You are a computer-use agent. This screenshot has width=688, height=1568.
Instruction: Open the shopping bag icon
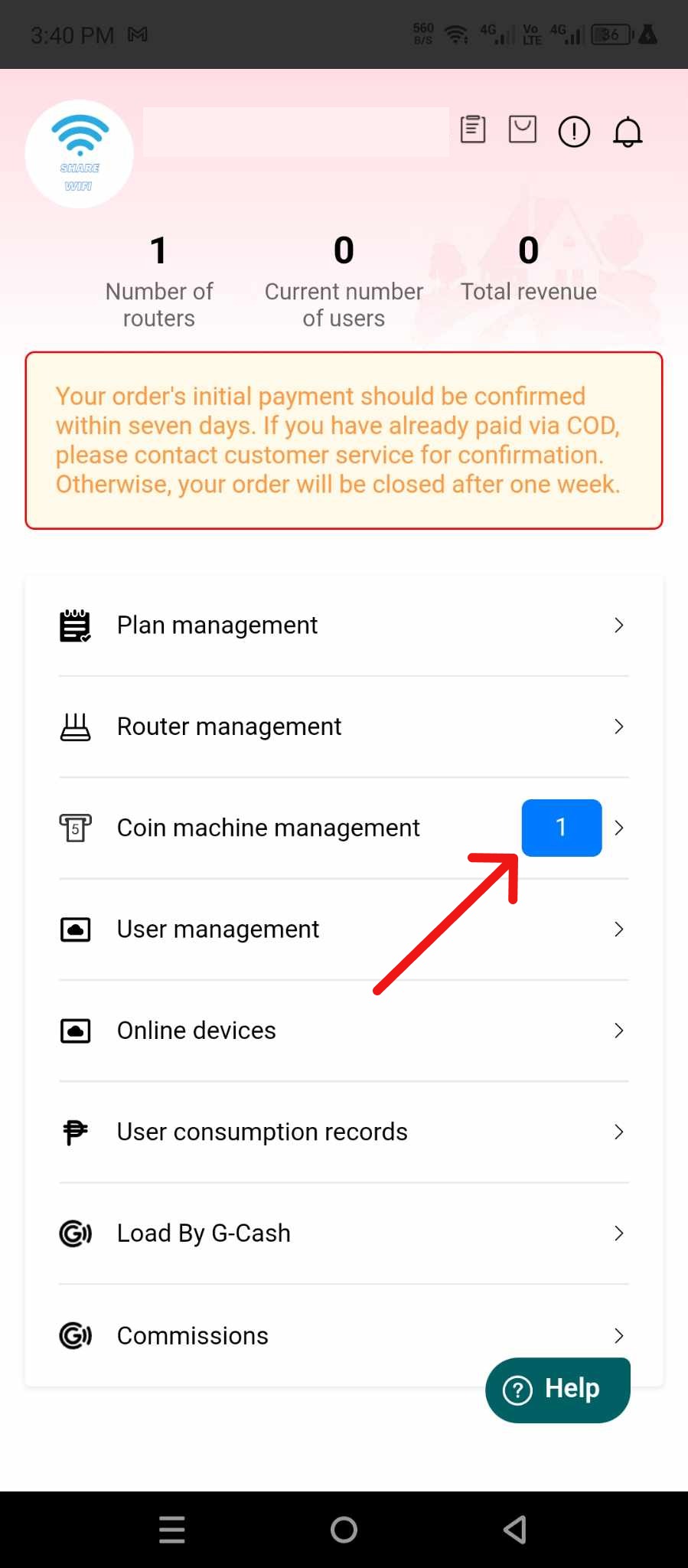[x=523, y=129]
